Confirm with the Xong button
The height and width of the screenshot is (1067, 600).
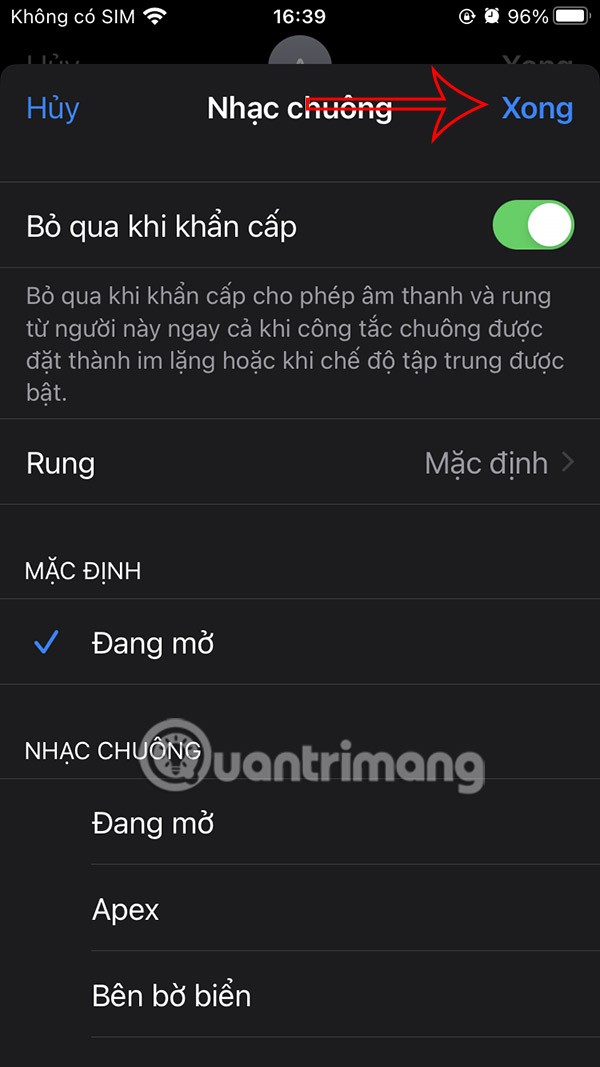click(x=537, y=108)
